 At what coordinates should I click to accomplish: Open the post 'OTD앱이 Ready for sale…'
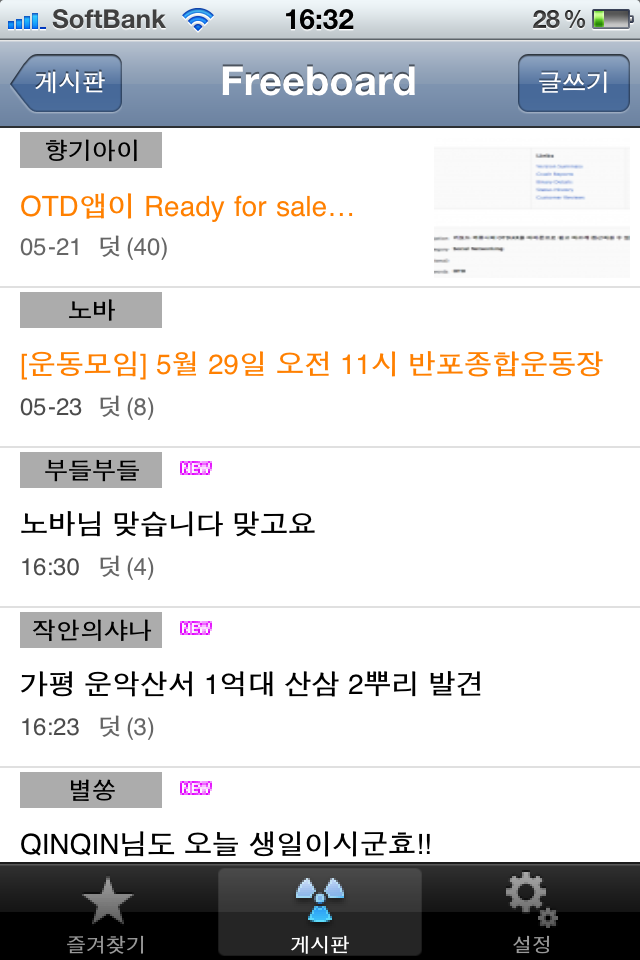(x=187, y=207)
